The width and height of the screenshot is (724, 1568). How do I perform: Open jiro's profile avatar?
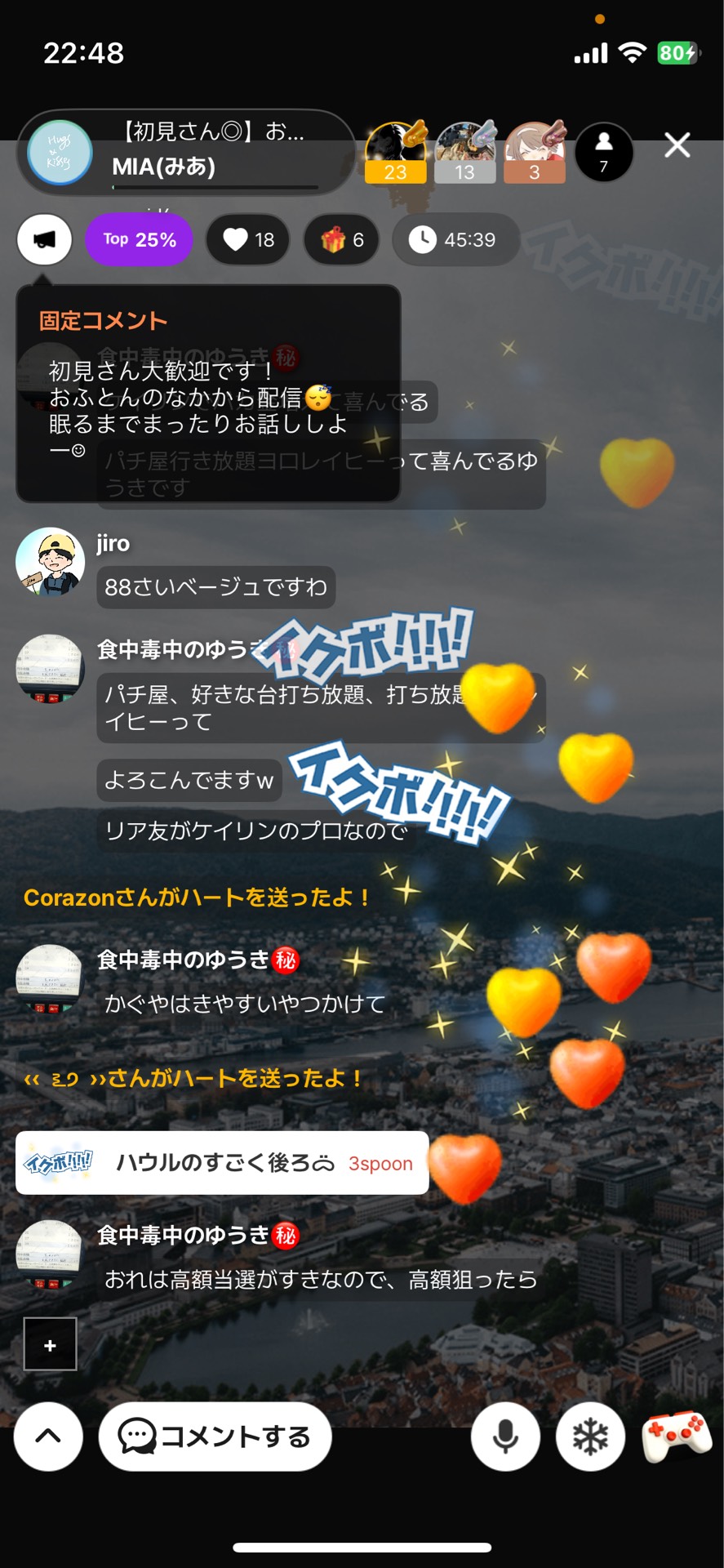pyautogui.click(x=51, y=559)
